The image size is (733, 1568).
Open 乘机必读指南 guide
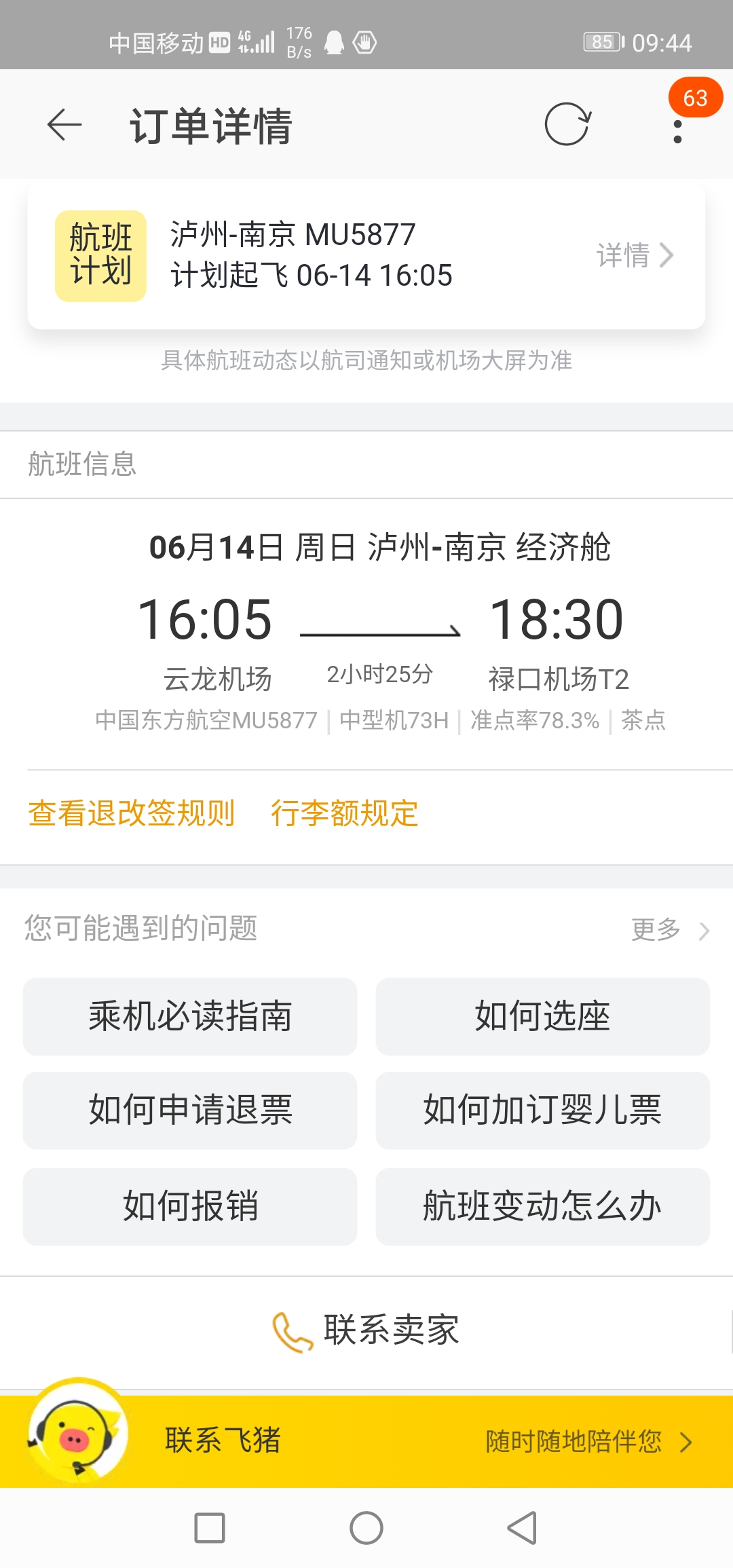click(x=189, y=1016)
